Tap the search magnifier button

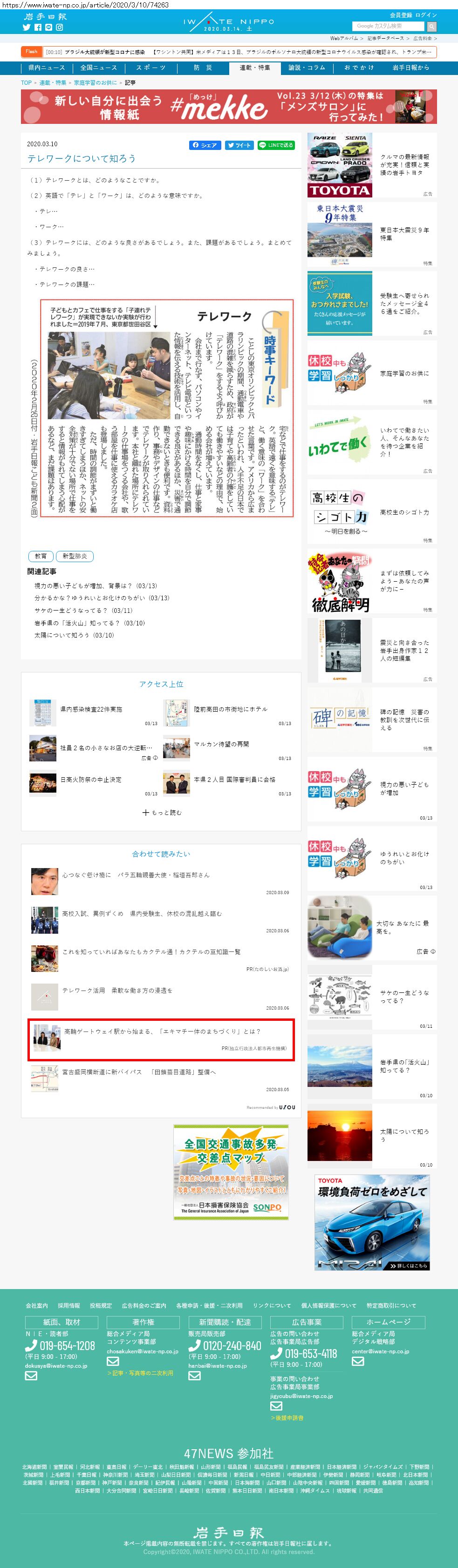coord(431,26)
